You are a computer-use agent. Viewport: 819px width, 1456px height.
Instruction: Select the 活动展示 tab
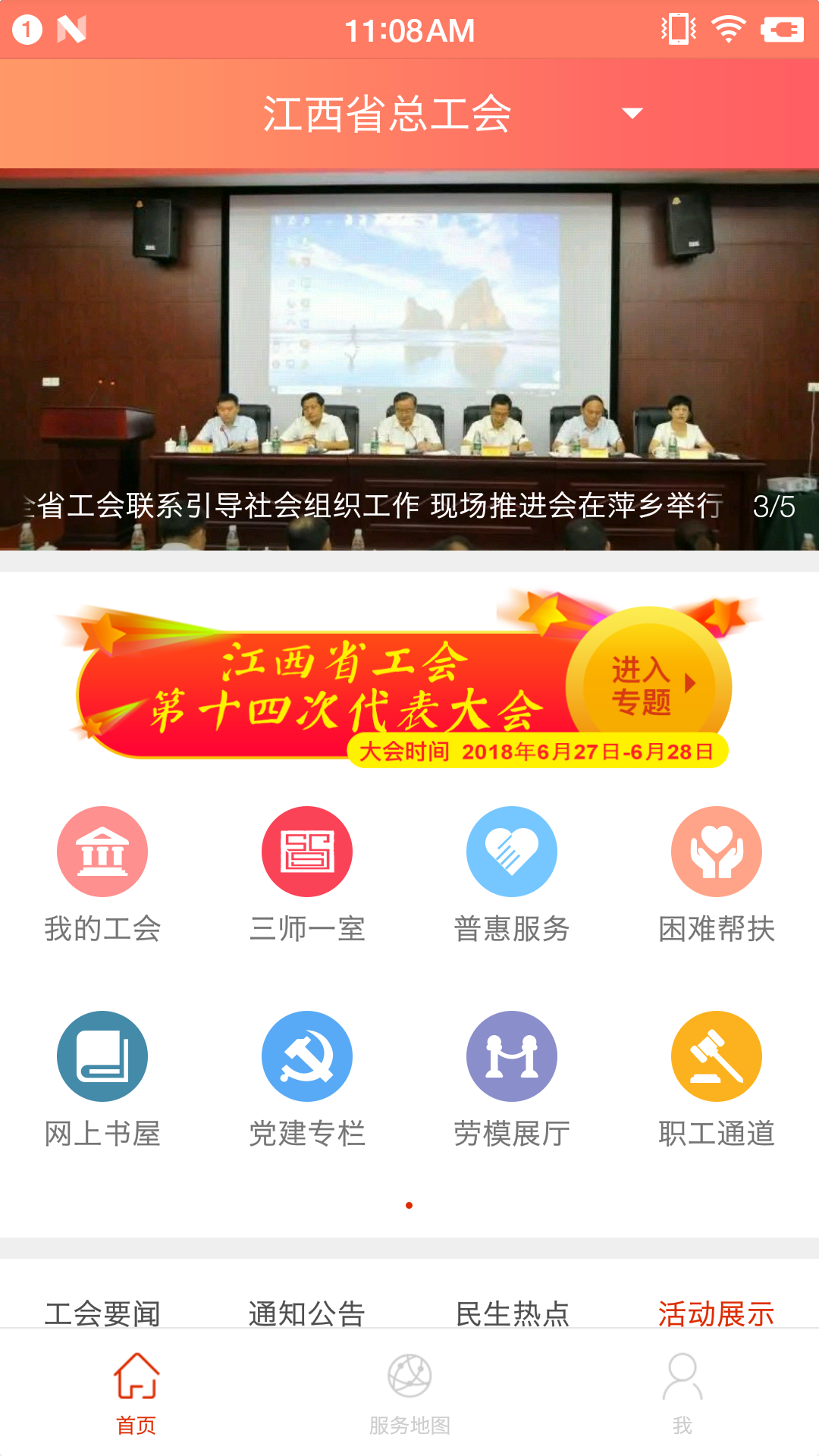click(717, 1313)
